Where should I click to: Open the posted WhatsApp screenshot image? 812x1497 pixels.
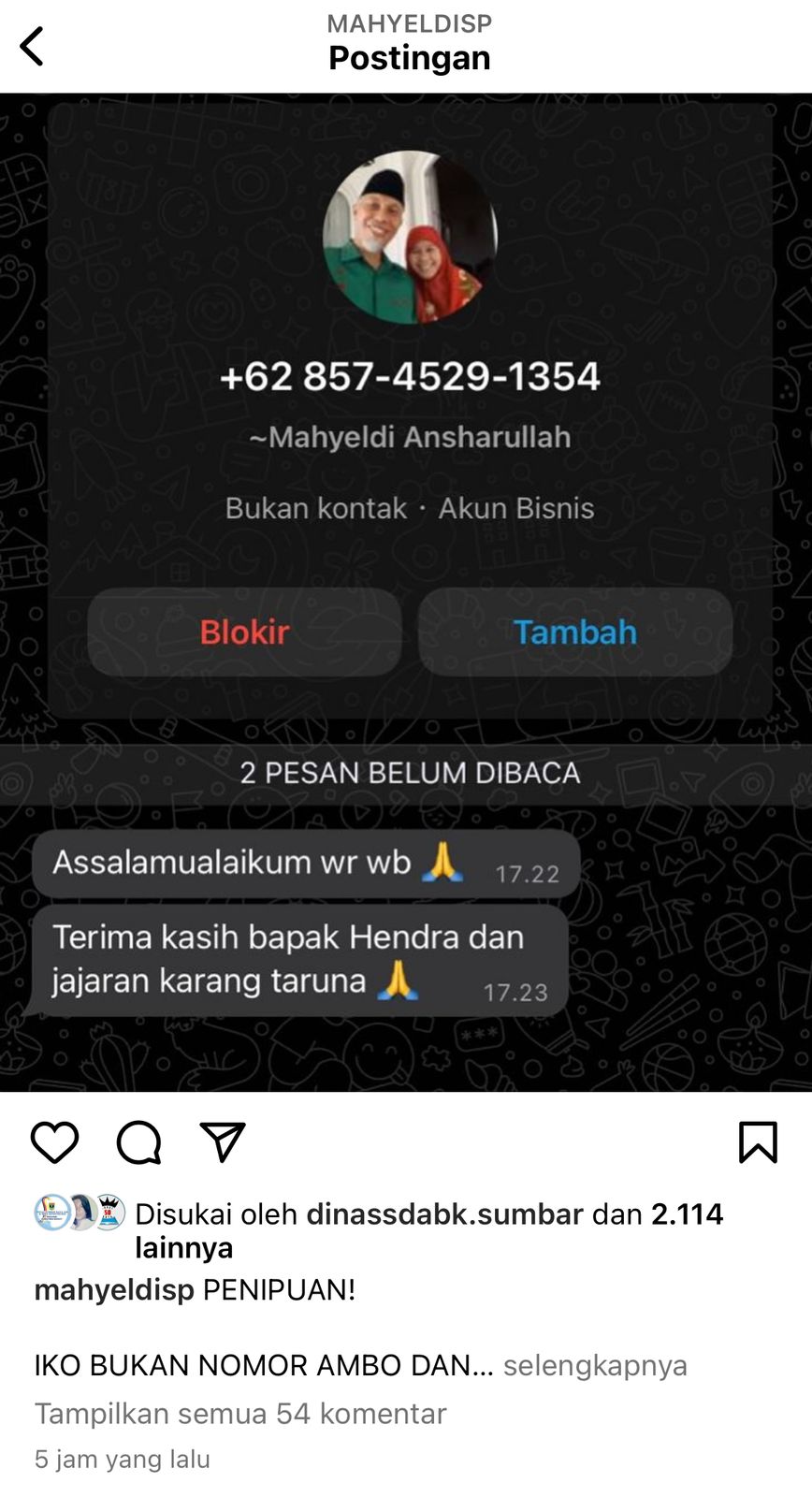406,591
